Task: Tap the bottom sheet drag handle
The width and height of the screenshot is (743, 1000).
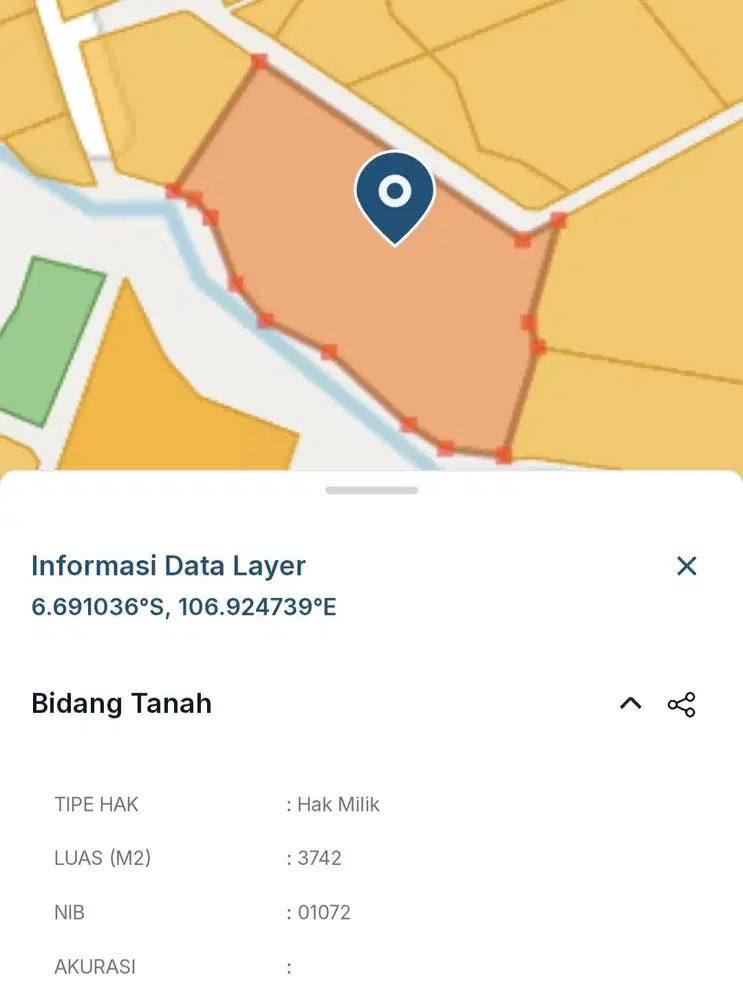Action: pos(371,490)
